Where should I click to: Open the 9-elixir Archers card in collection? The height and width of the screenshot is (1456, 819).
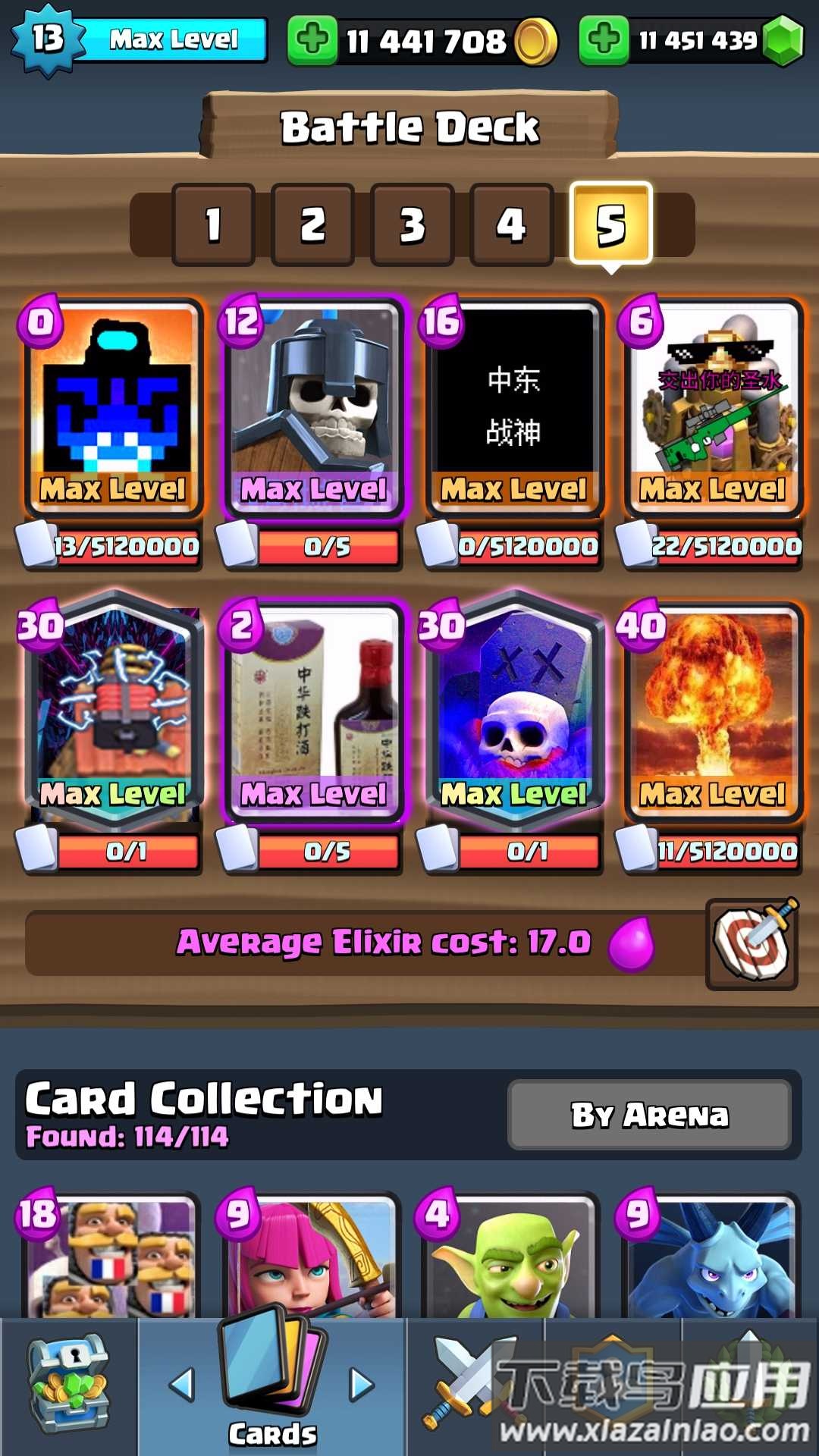coord(311,1259)
